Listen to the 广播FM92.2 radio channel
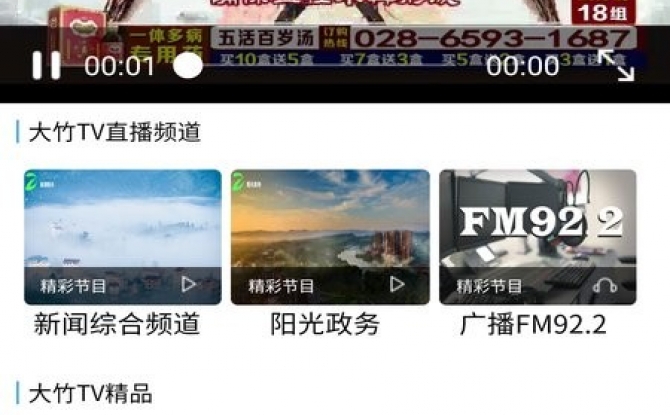Viewport: 670px width, 415px height. 537,237
